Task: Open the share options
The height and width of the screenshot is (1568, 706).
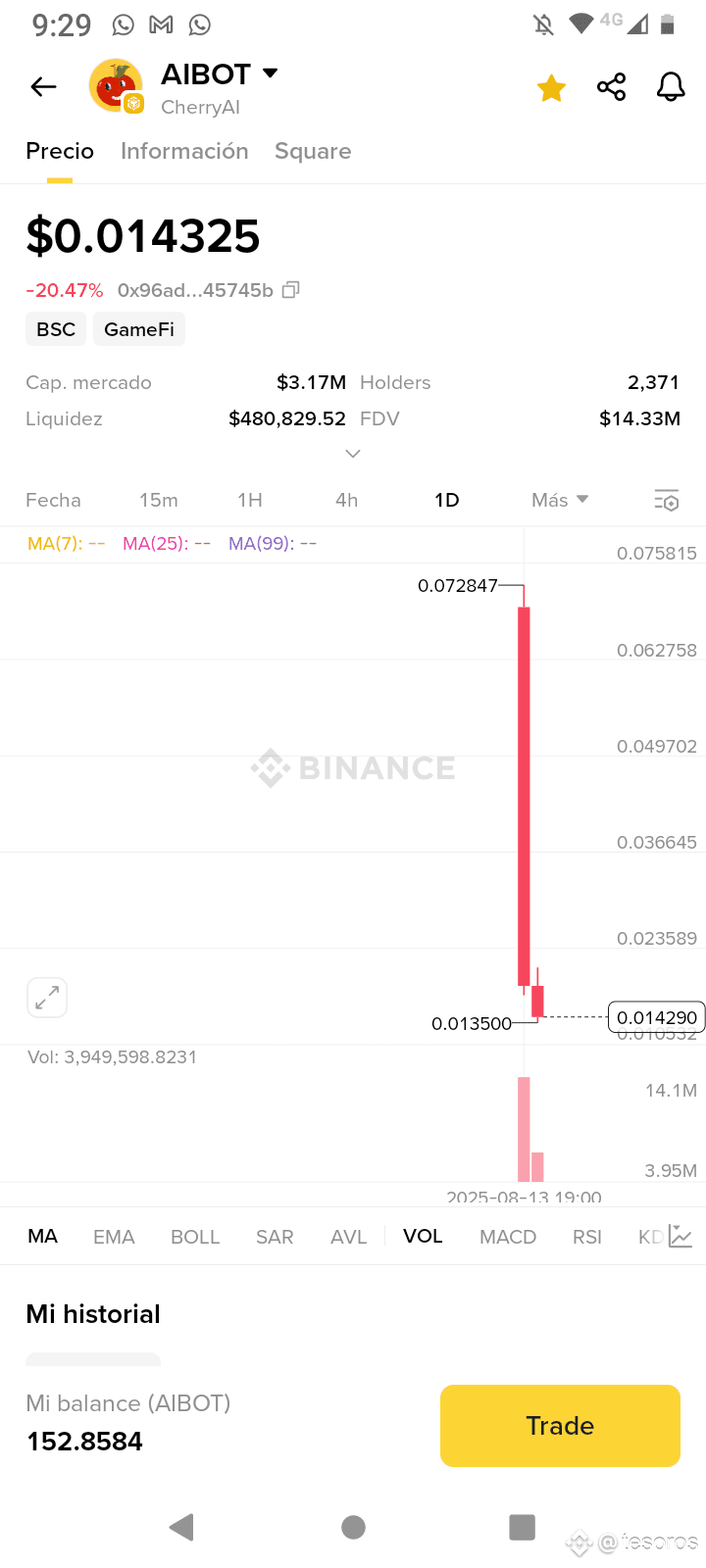Action: click(x=611, y=87)
